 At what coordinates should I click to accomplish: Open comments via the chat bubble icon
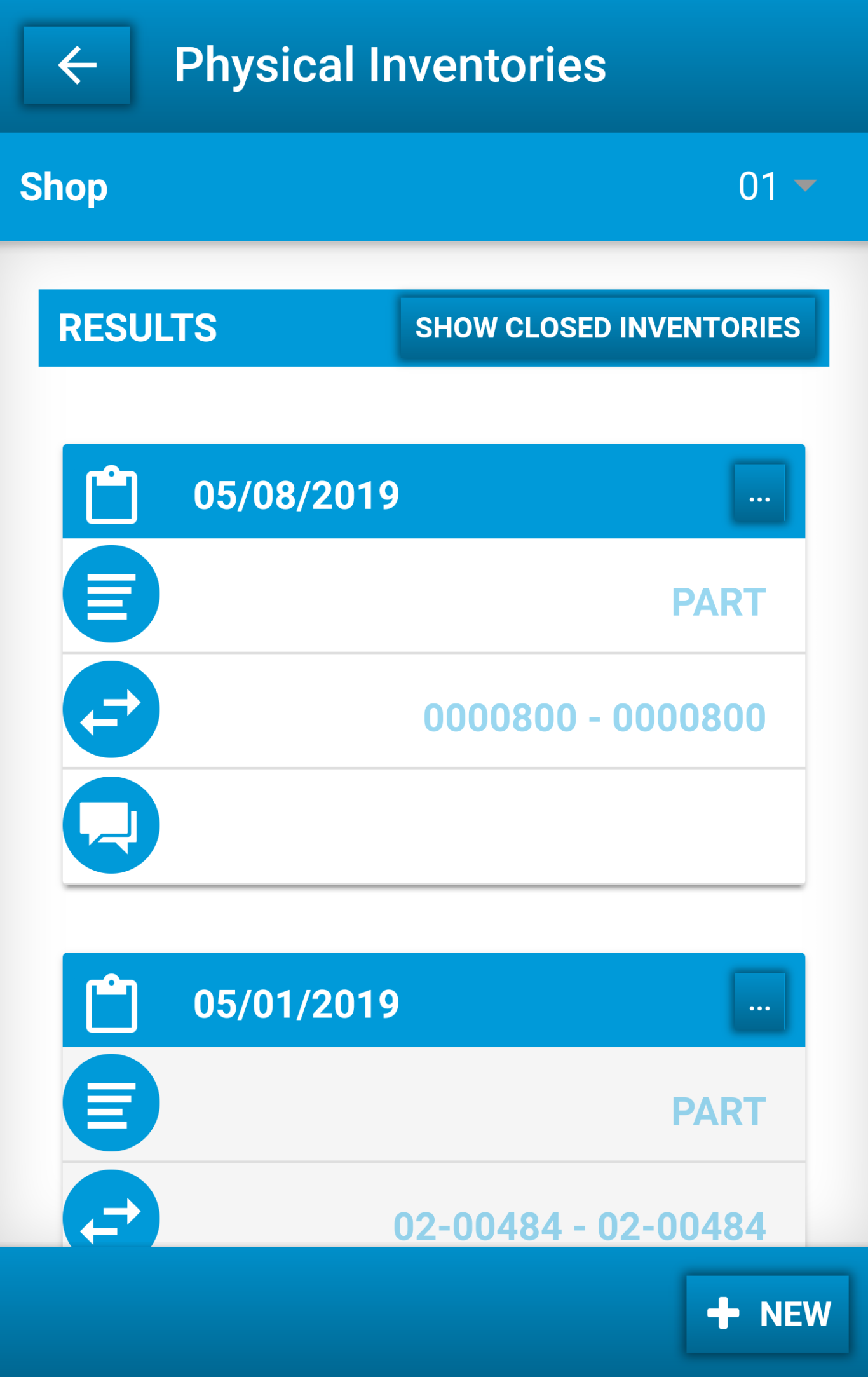point(111,824)
